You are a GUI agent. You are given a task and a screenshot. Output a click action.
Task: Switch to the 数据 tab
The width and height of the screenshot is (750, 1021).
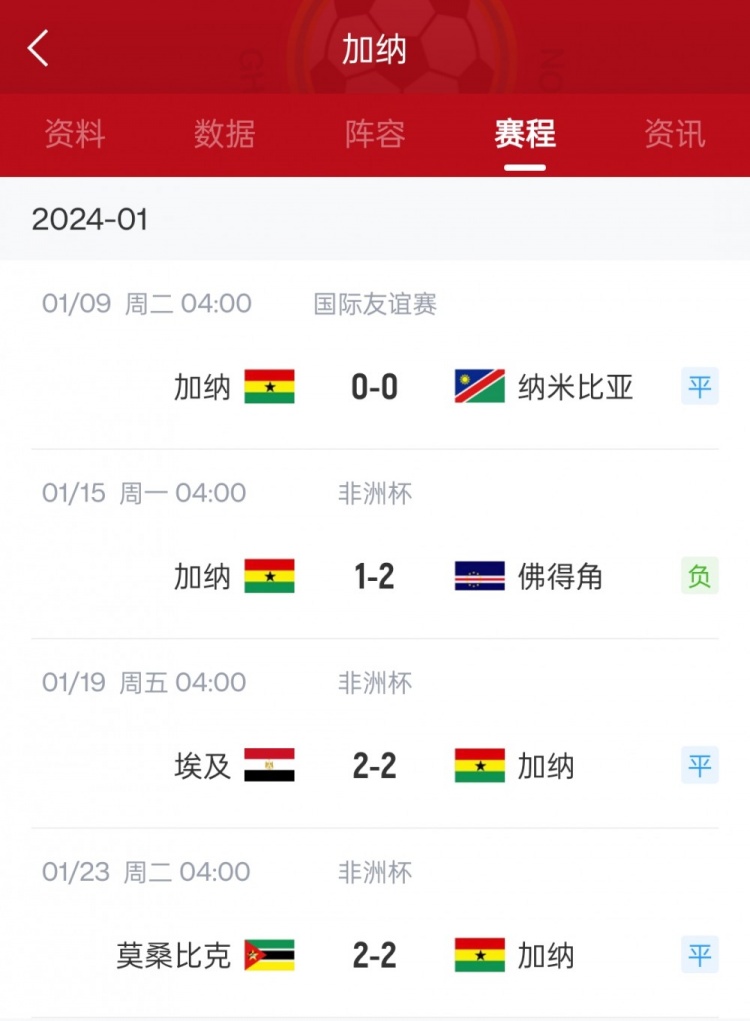[x=224, y=134]
